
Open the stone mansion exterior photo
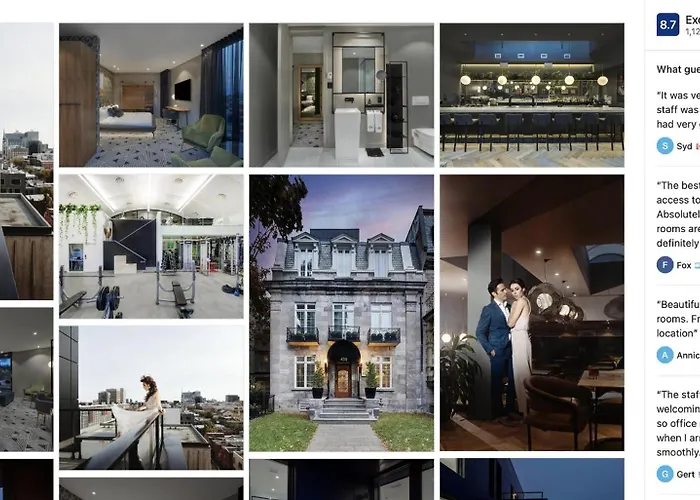(341, 312)
